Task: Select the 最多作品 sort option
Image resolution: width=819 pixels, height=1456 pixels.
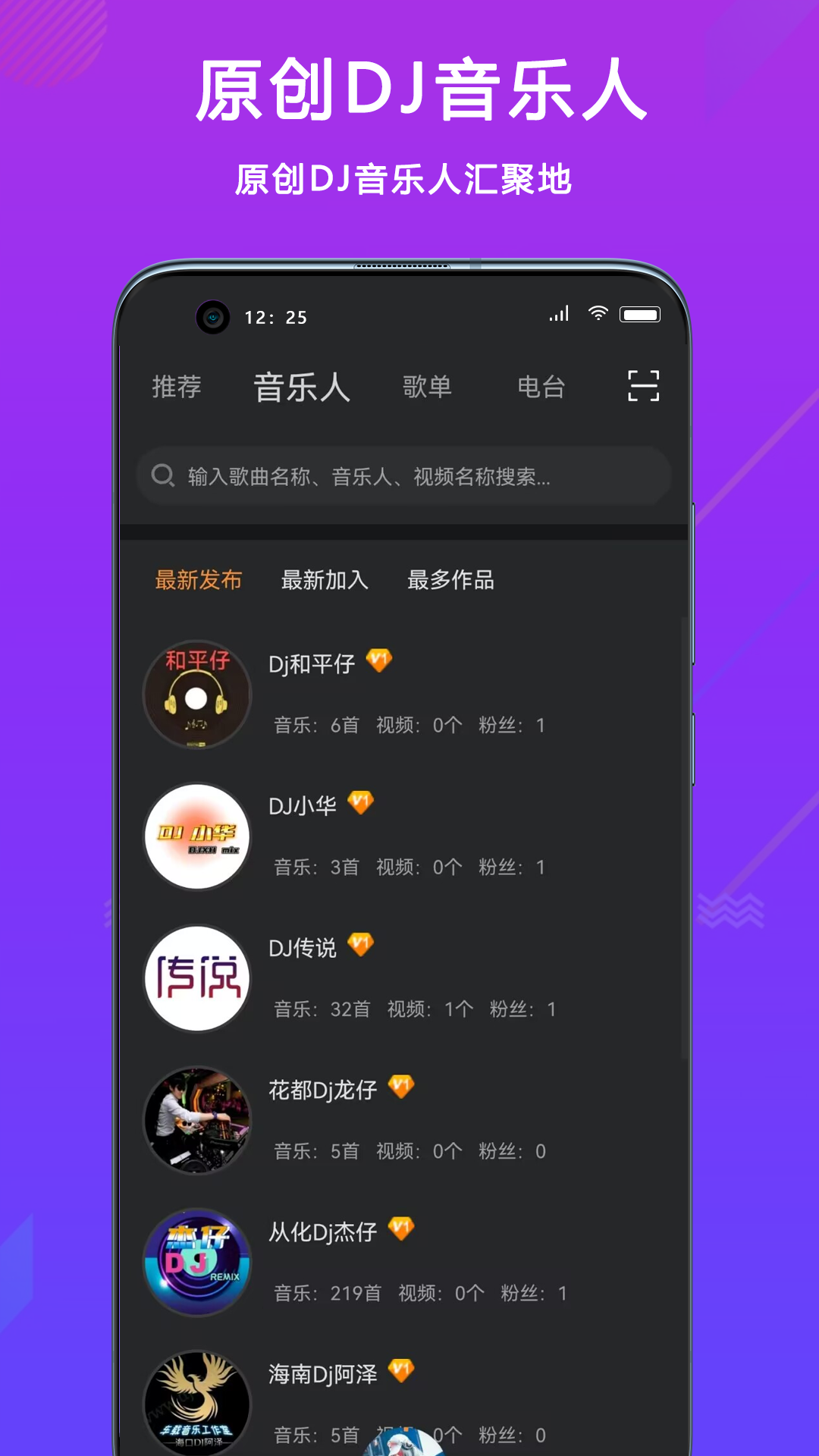Action: (451, 580)
